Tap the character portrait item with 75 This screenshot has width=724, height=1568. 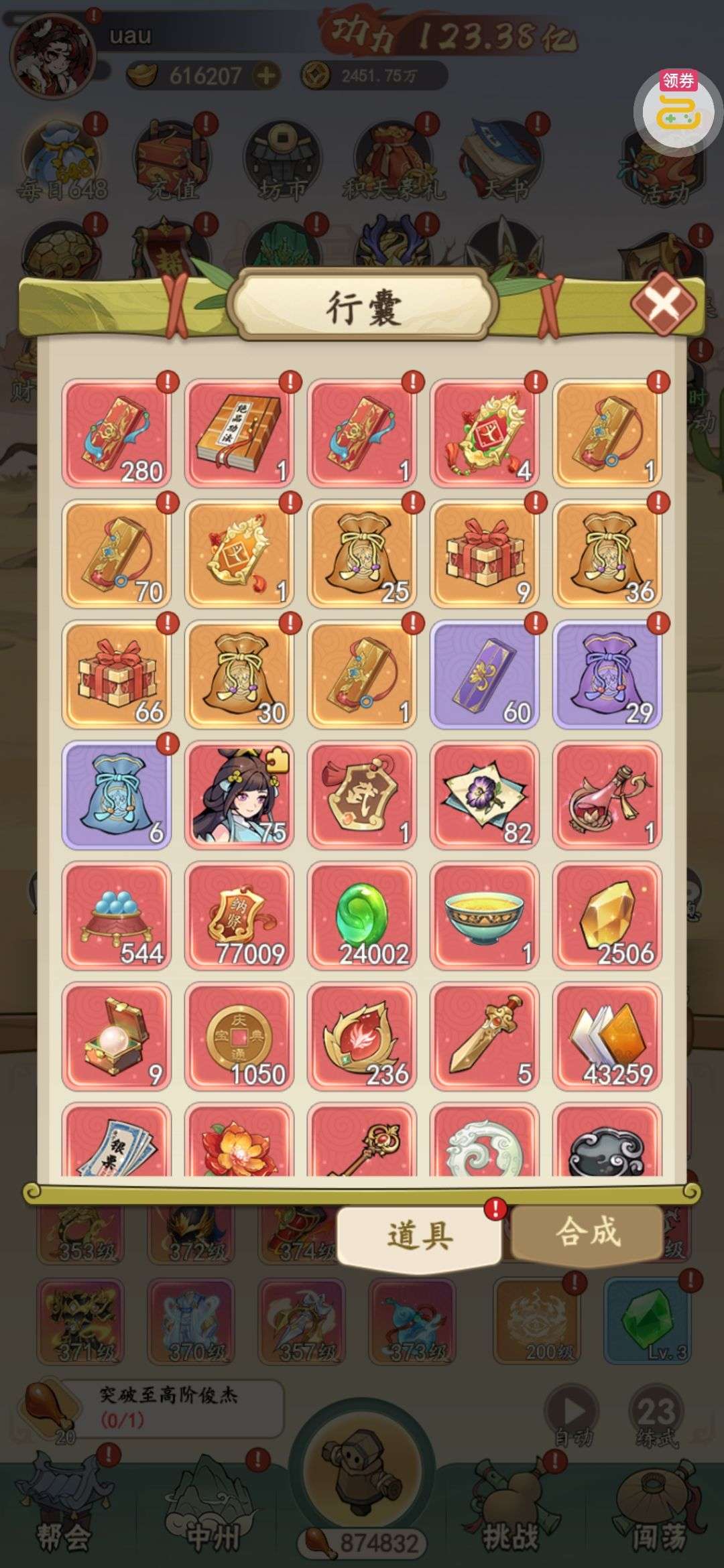tap(239, 795)
